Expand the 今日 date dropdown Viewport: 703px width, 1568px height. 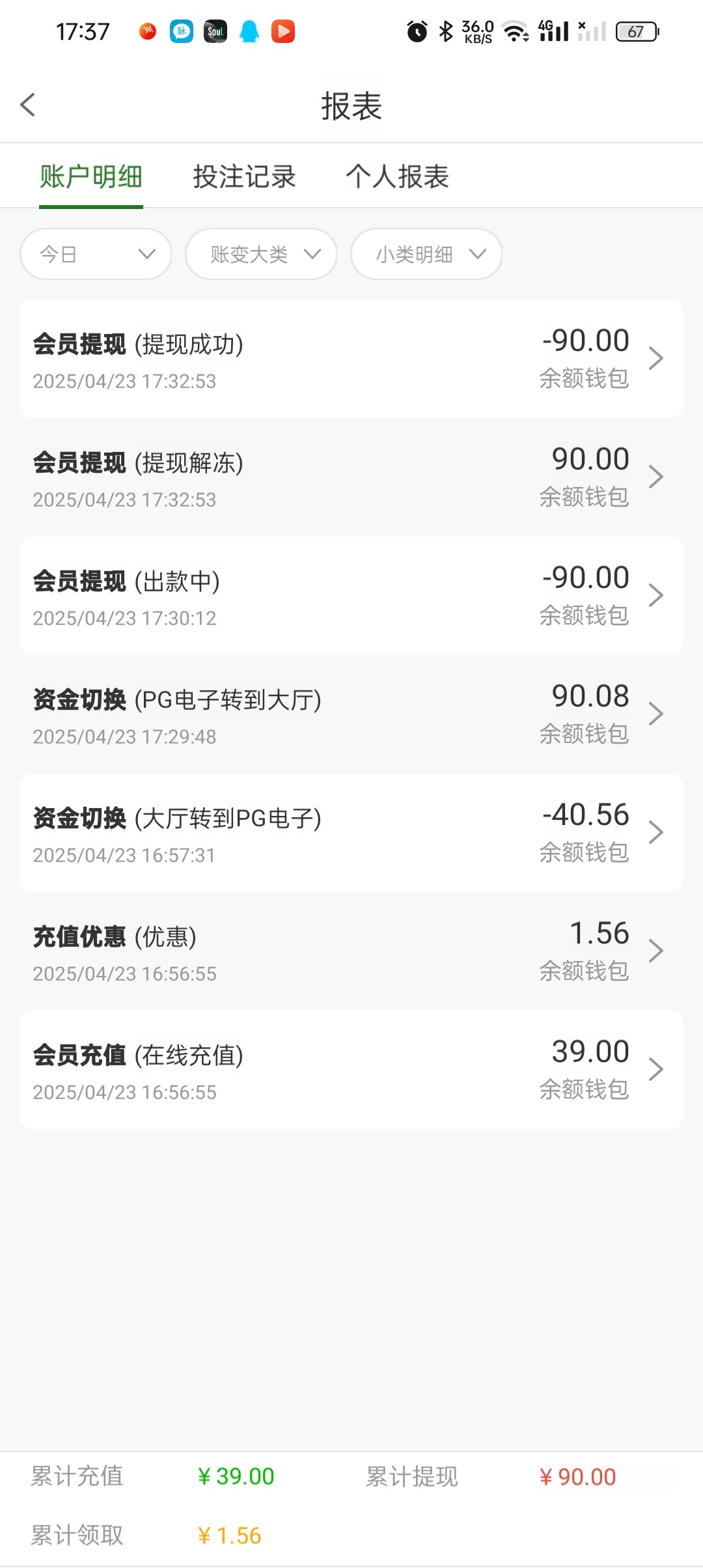tap(96, 254)
